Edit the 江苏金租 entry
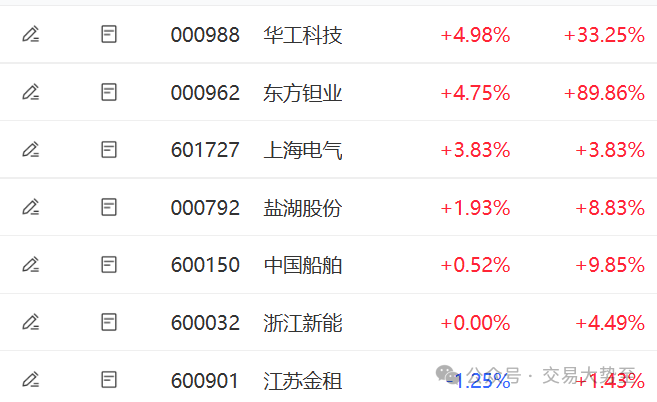This screenshot has height=402, width=657. pyautogui.click(x=31, y=380)
